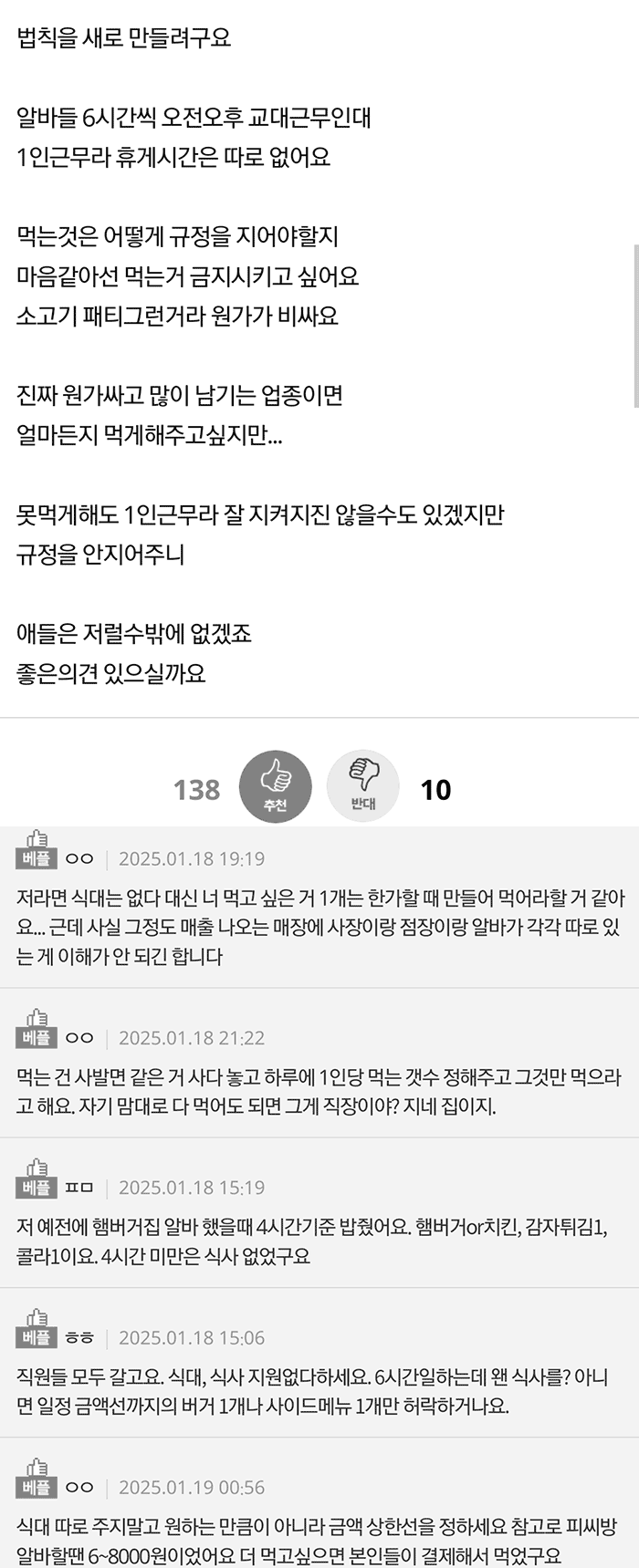Tap the 추천 thumbs-up button
Image resolution: width=639 pixels, height=1568 pixels.
coord(275,786)
